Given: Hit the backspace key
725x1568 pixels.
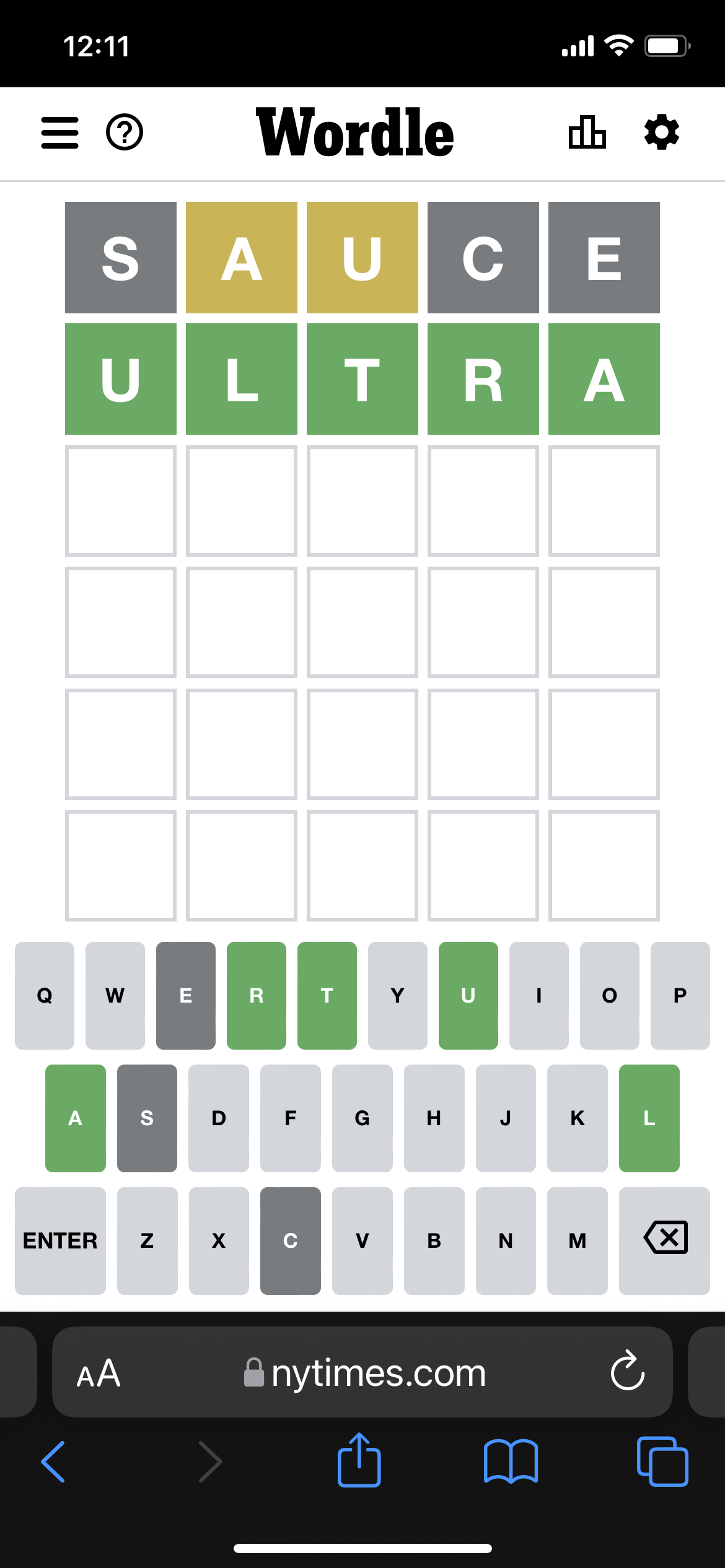Looking at the screenshot, I should click(664, 1240).
